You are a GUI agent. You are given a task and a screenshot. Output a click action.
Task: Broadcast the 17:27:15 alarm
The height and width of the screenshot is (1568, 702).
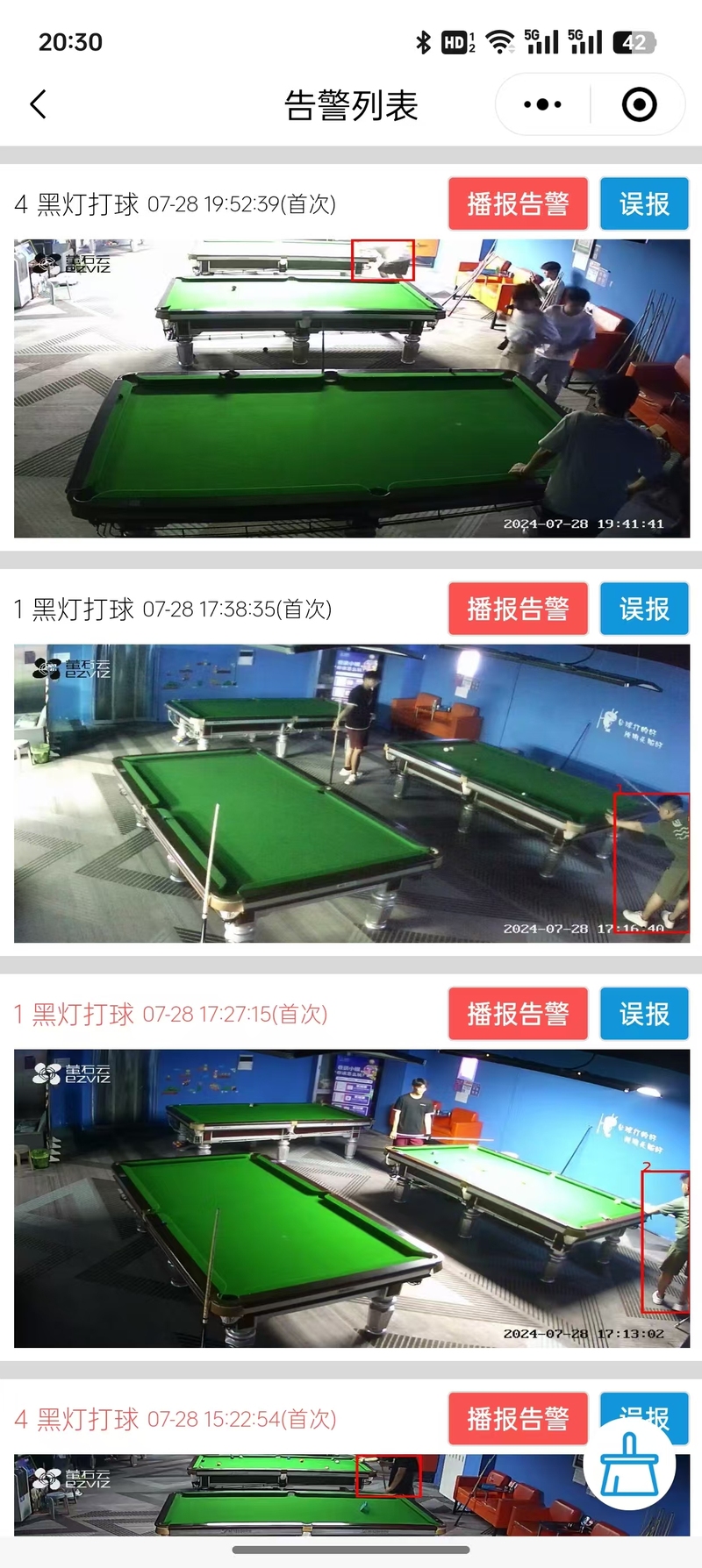click(x=518, y=1014)
